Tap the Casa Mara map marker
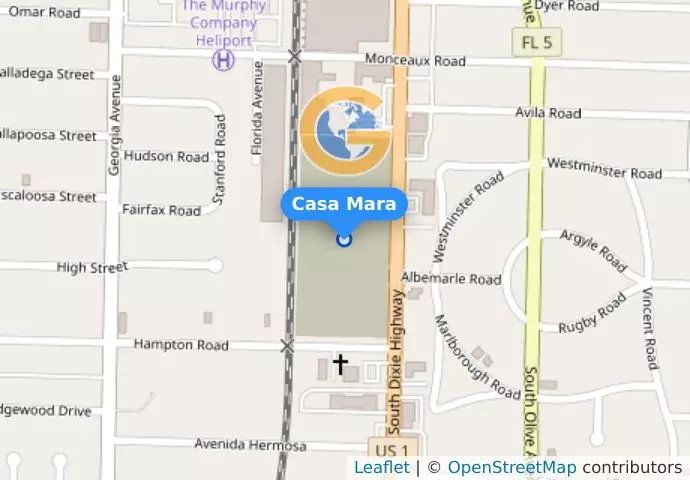Screen dimensions: 690x480 (344, 239)
